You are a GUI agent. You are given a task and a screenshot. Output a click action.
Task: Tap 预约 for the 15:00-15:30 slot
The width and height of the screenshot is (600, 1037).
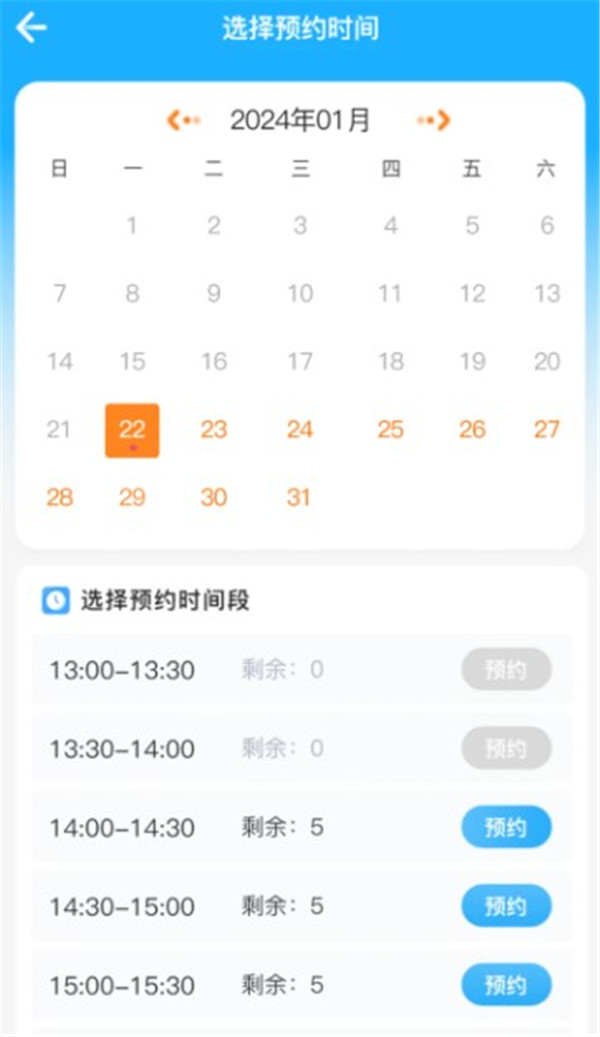point(506,985)
